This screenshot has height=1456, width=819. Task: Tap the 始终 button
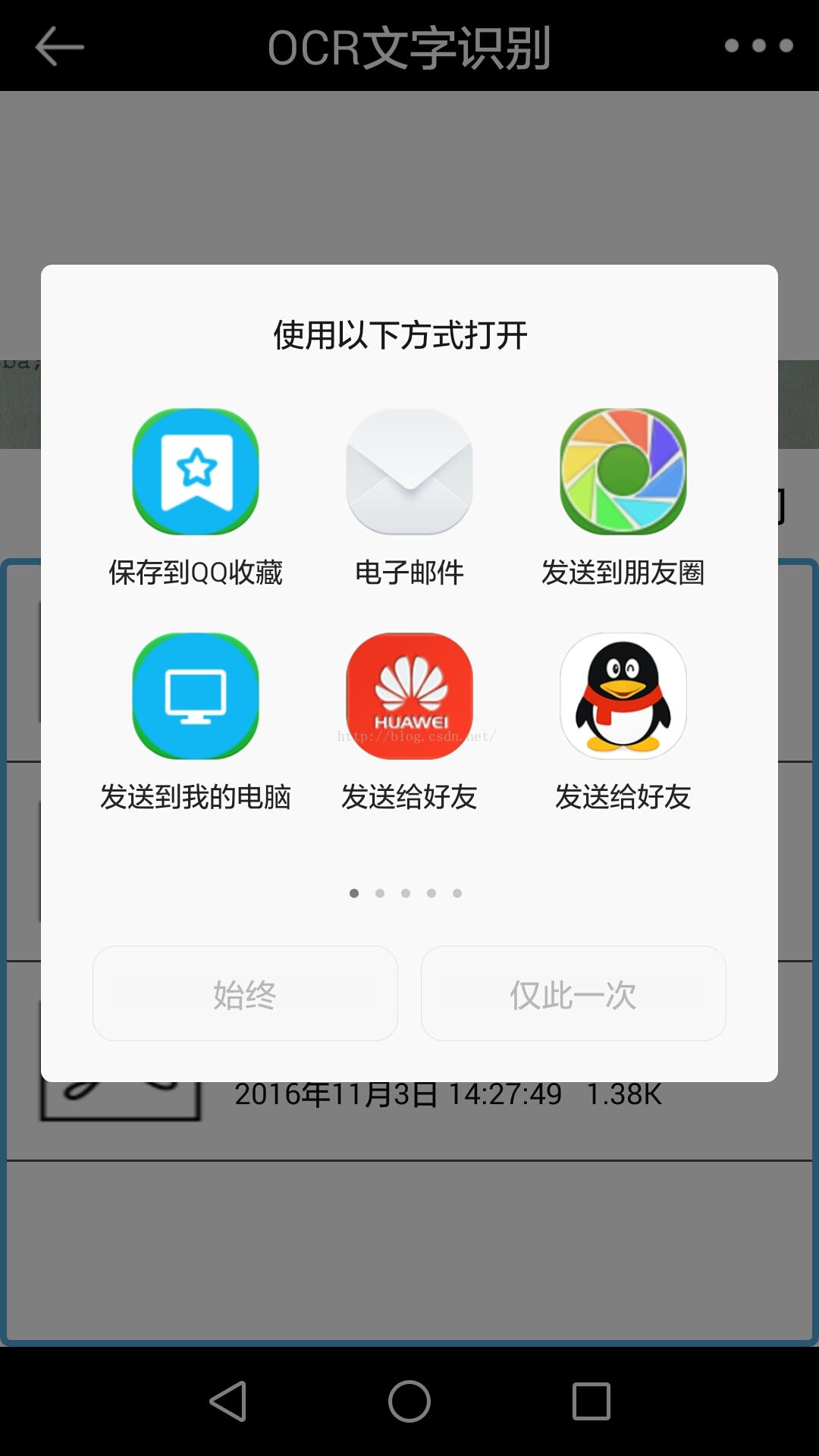[x=245, y=993]
